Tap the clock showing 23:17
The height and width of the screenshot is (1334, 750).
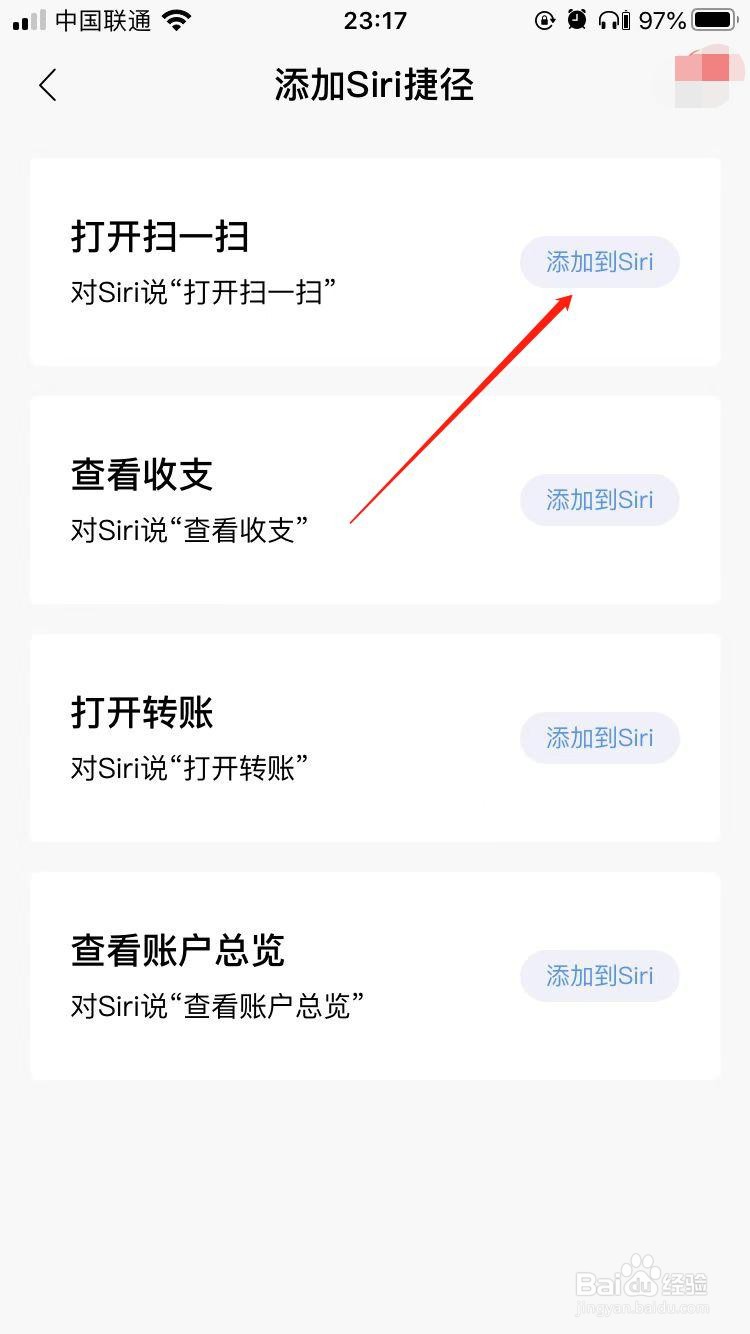[x=374, y=20]
